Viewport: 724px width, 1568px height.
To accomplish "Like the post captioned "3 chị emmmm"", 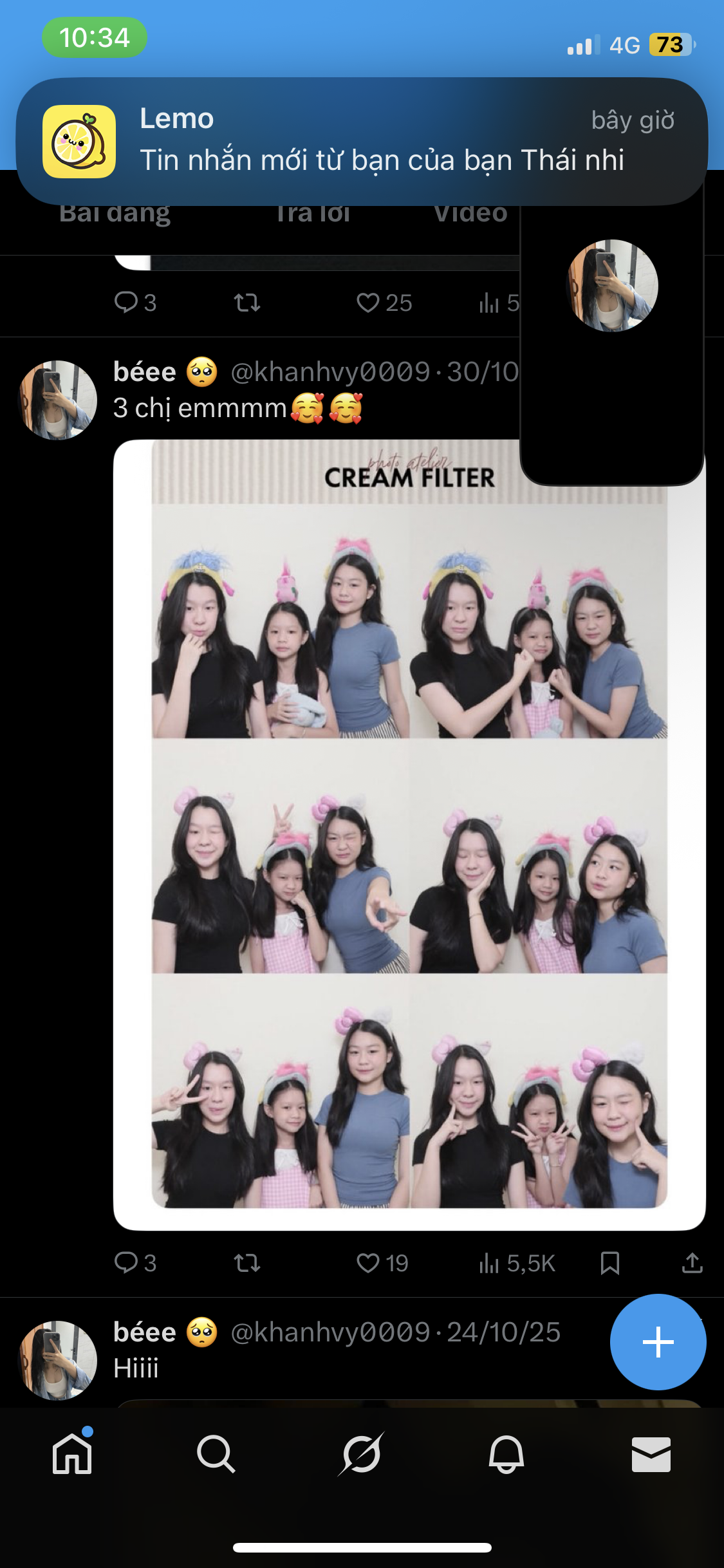I will [x=368, y=1263].
